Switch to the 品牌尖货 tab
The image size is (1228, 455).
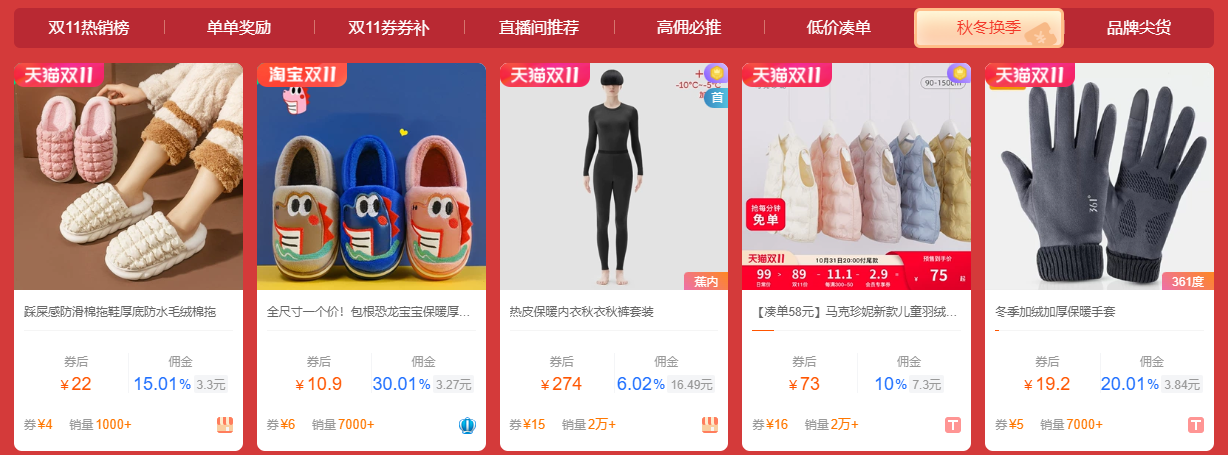(1139, 28)
